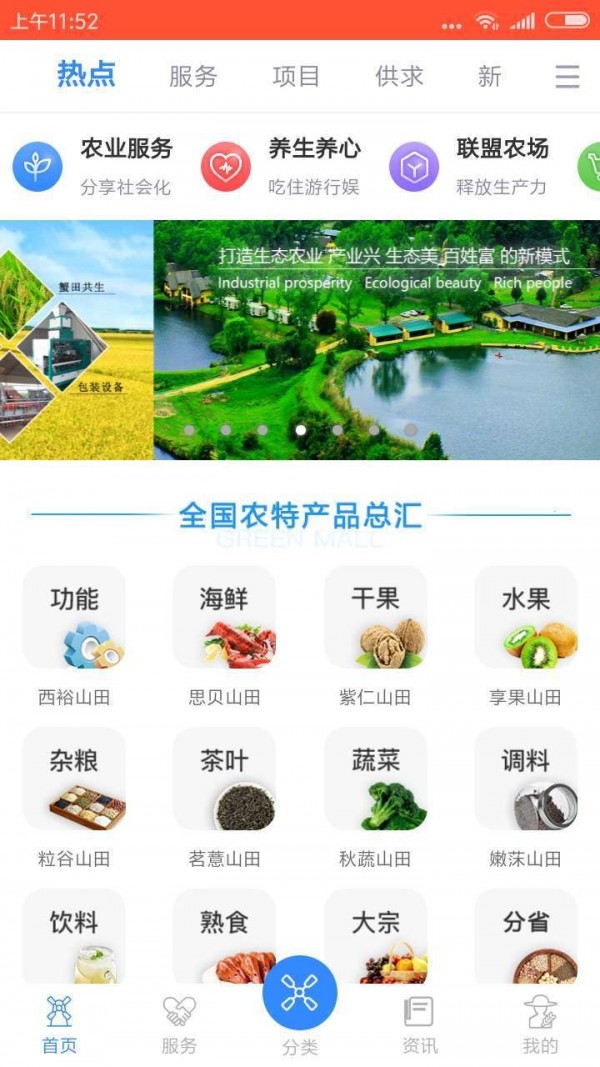Open 联盟农场 shortcut

click(470, 166)
